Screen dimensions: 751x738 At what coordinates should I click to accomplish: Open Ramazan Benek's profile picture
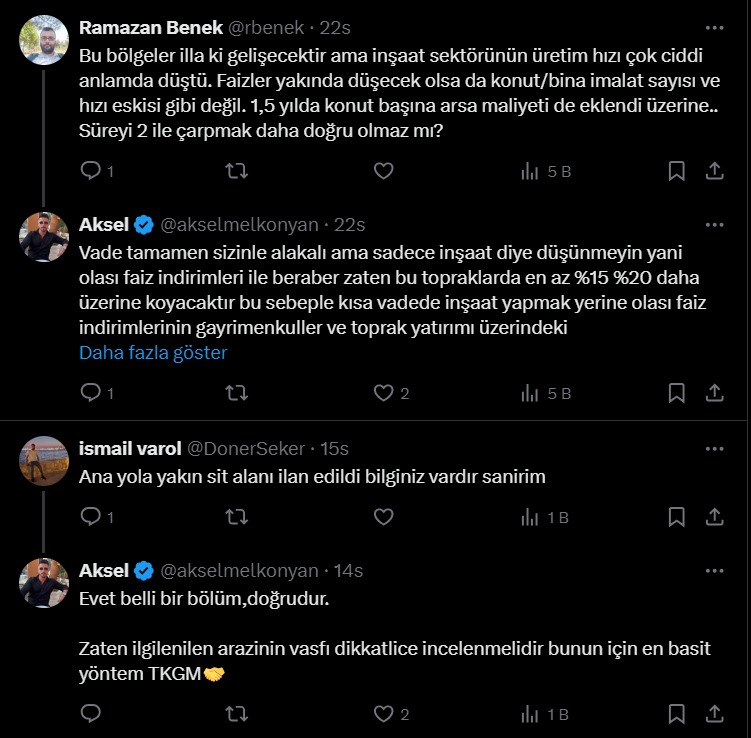[x=44, y=40]
